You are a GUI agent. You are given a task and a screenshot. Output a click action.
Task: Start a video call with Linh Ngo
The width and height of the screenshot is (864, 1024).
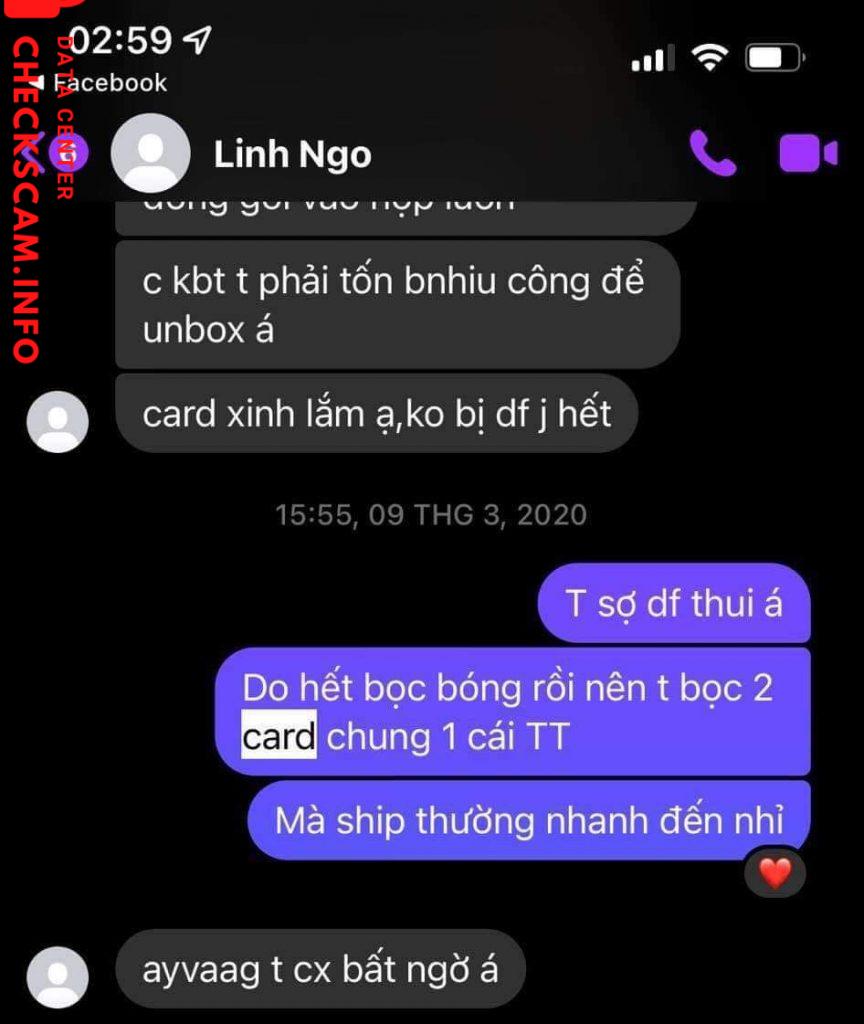tap(808, 154)
